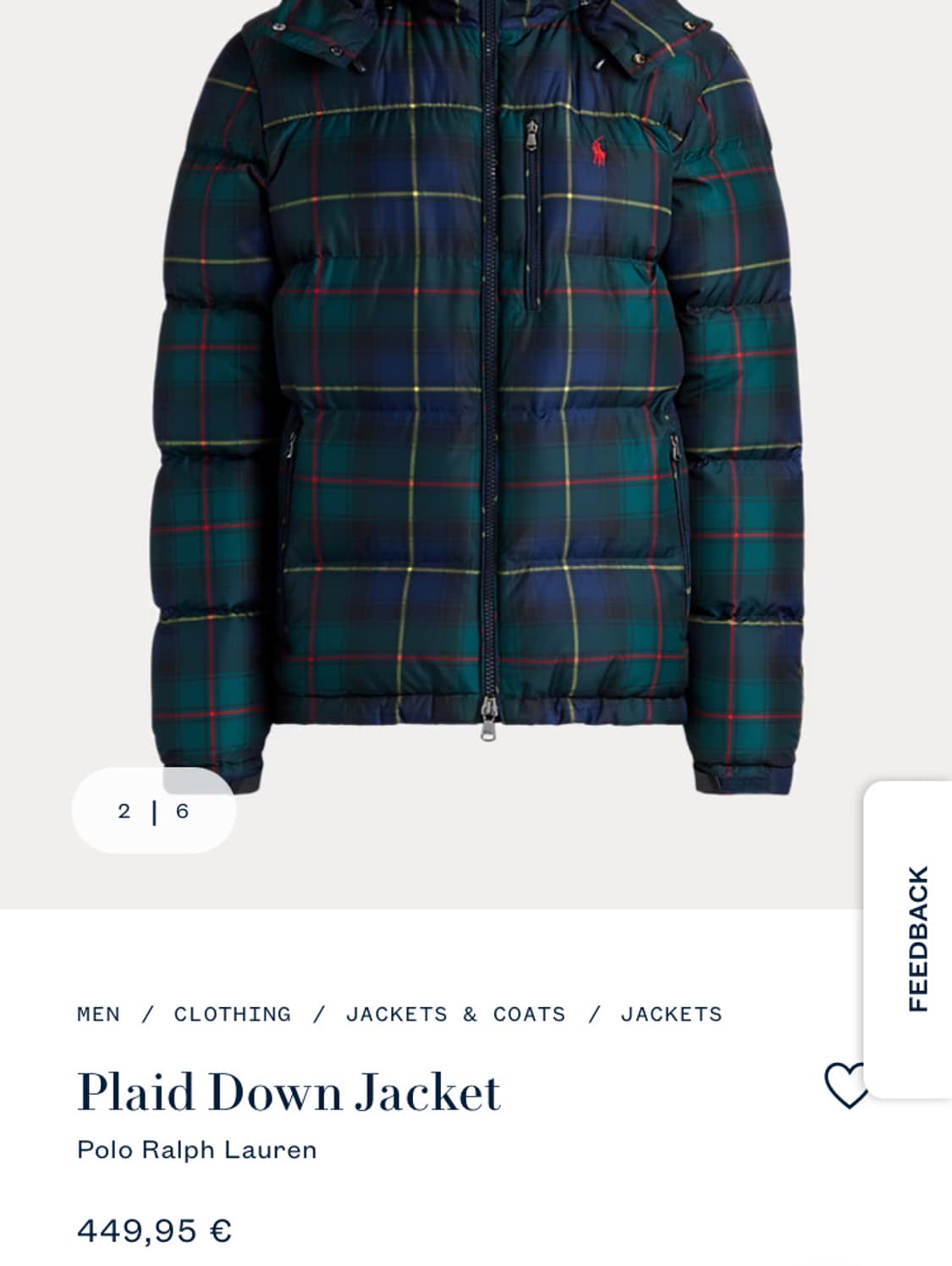952x1266 pixels.
Task: Open the CLOTHING category from breadcrumb
Action: (x=230, y=1013)
